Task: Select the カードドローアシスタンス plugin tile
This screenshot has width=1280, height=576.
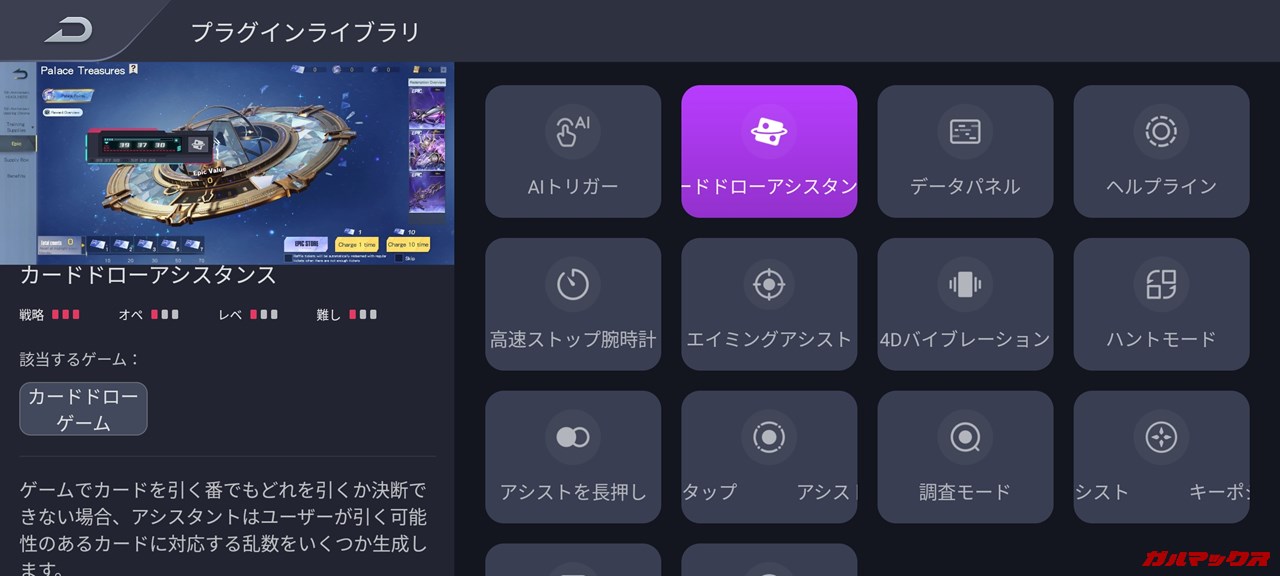Action: [769, 151]
